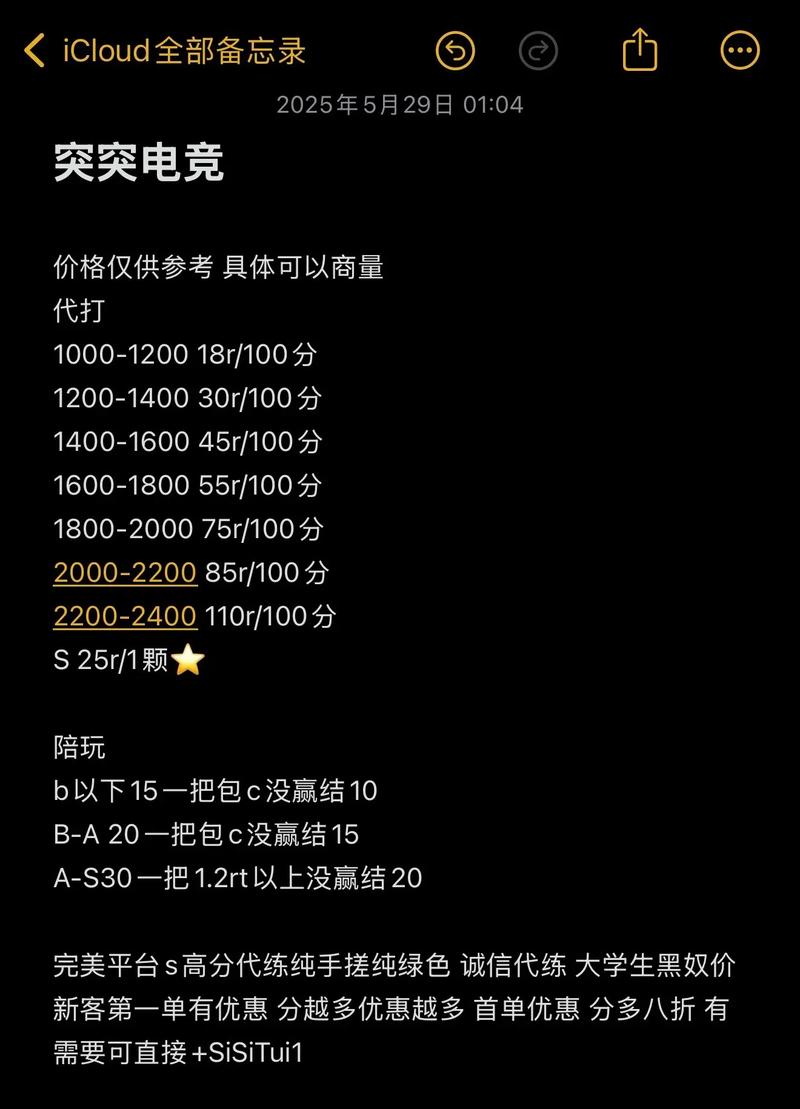This screenshot has width=800, height=1109.
Task: Tap the redo arrow icon
Action: click(538, 48)
